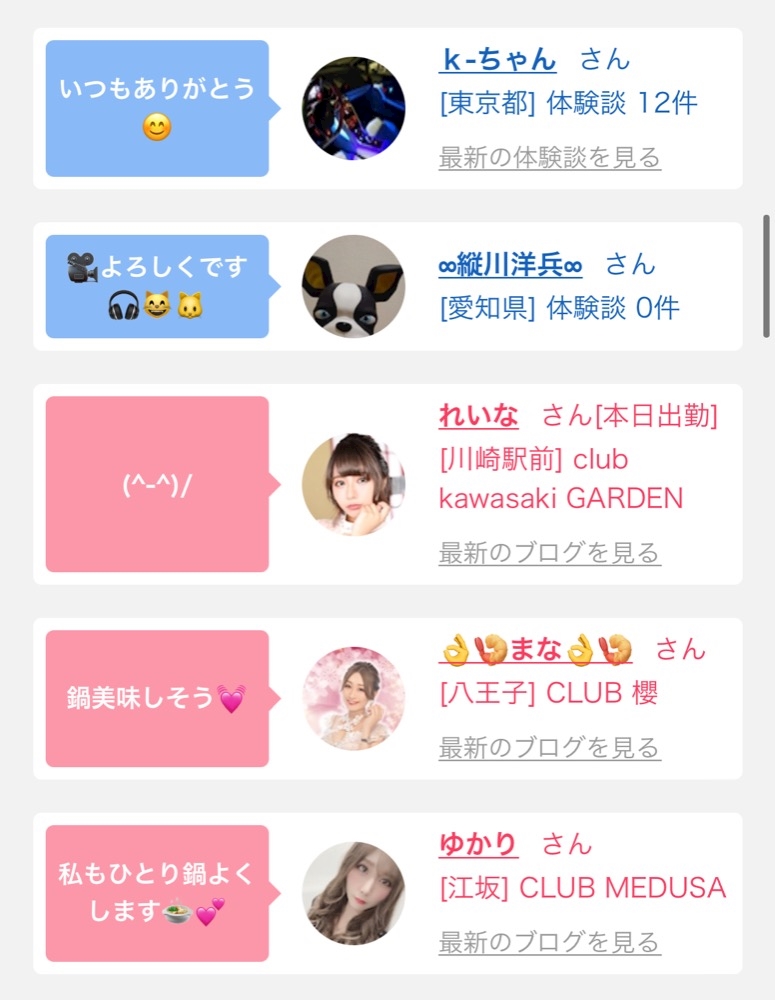This screenshot has width=775, height=1000.
Task: Open k-ちゃん's profile name link
Action: point(498,60)
